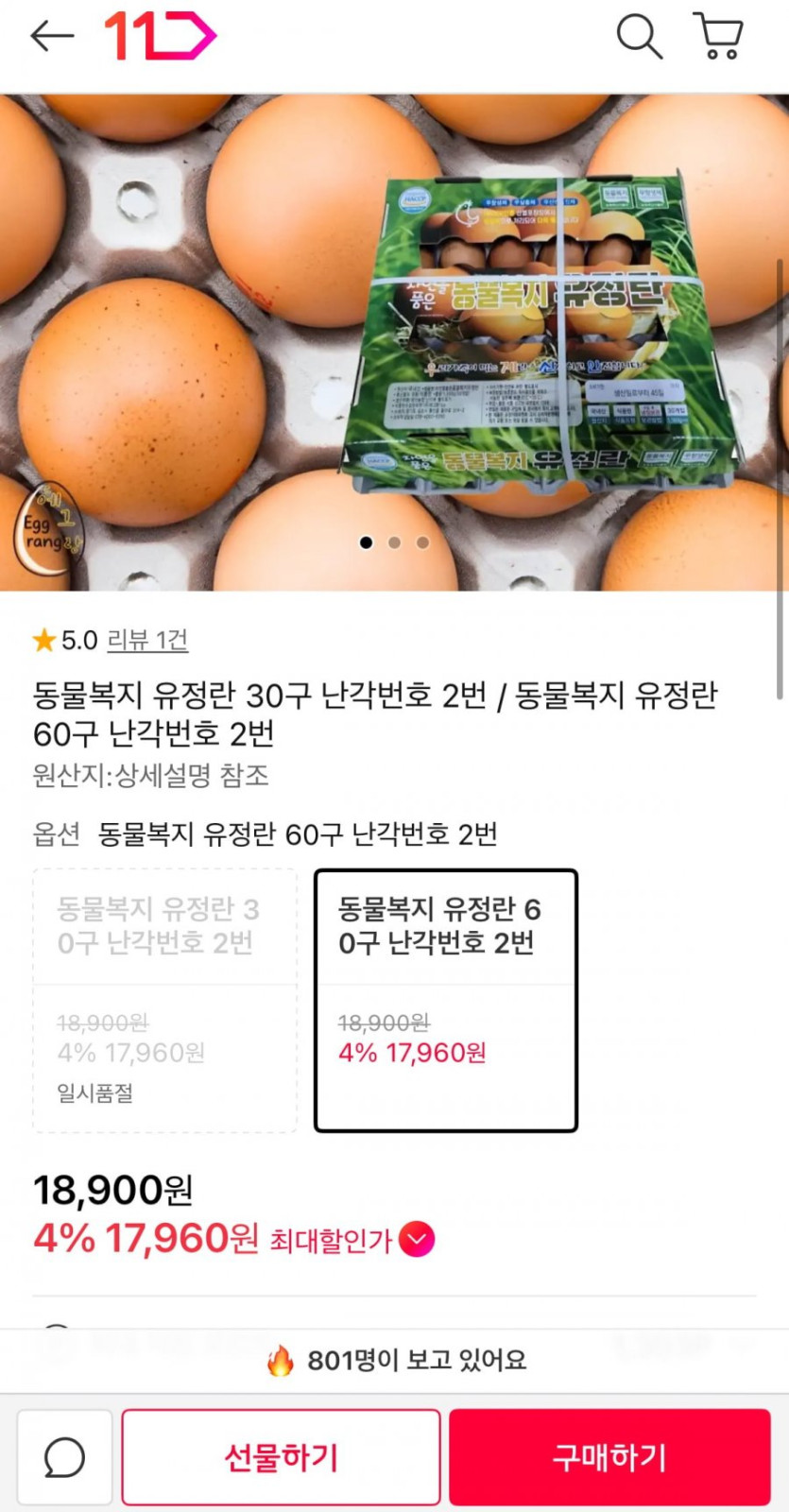Tap 구매하기 to buy now
The height and width of the screenshot is (1512, 789).
pyautogui.click(x=609, y=1457)
